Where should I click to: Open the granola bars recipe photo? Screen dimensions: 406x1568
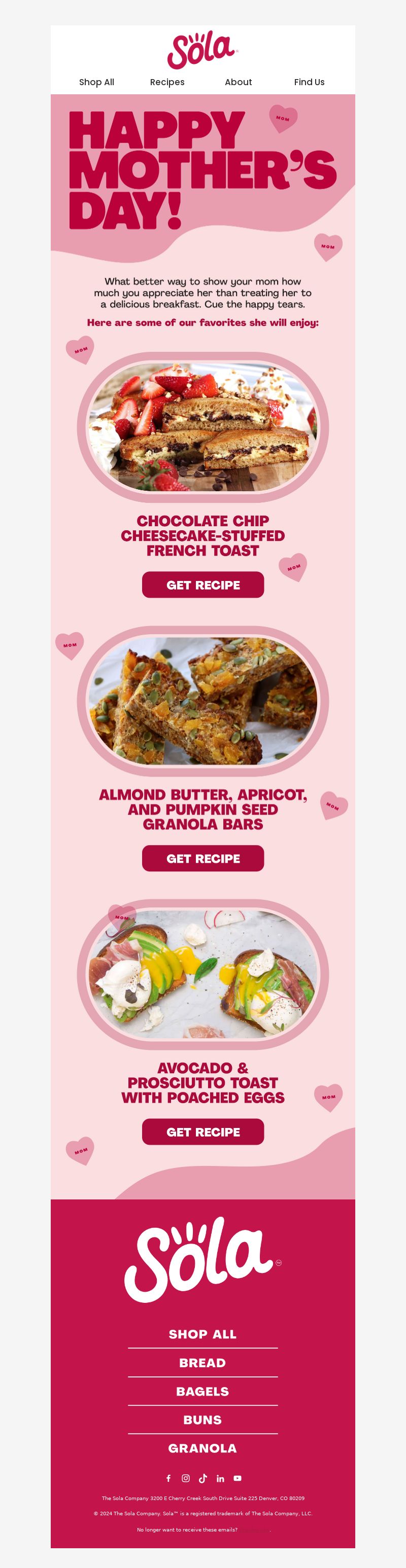[203, 701]
